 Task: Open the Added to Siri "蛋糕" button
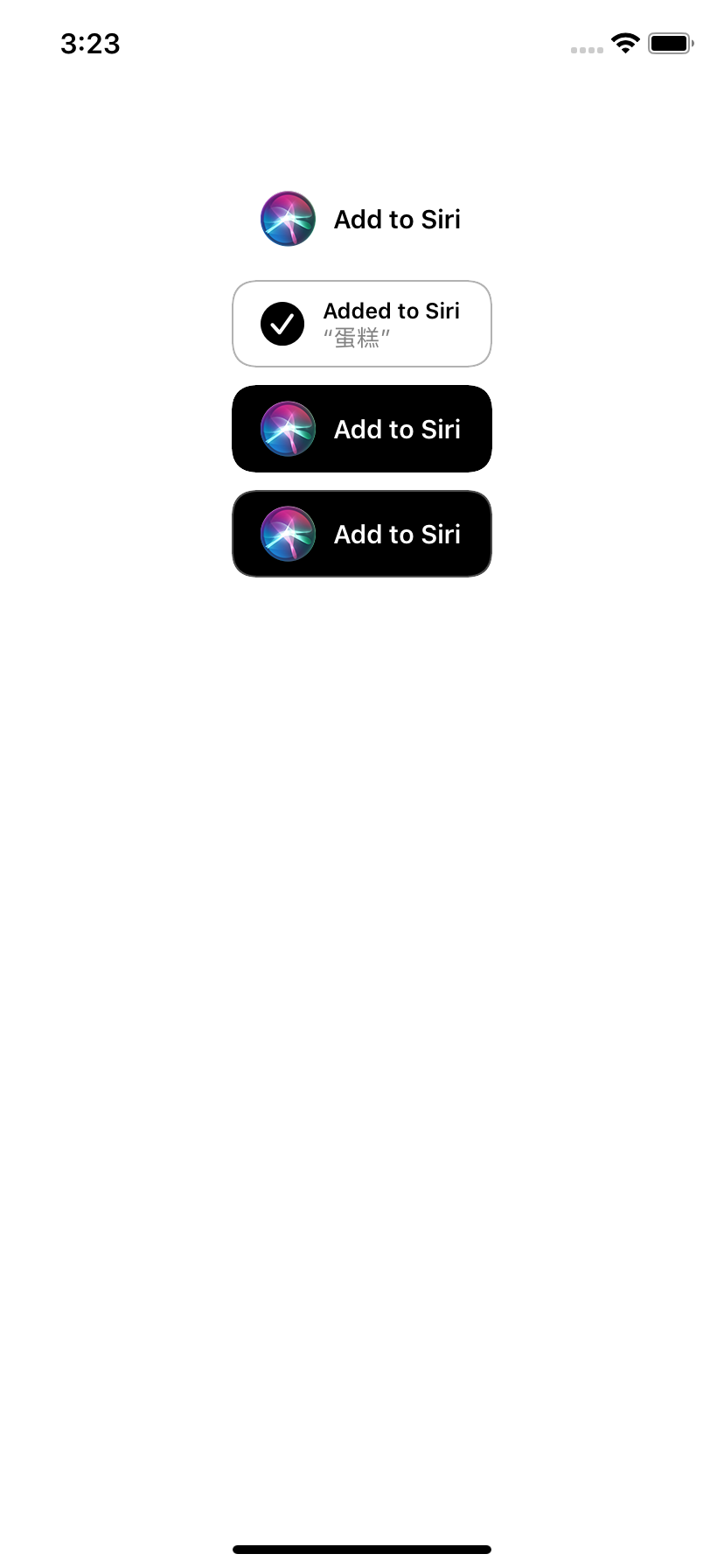coord(361,324)
